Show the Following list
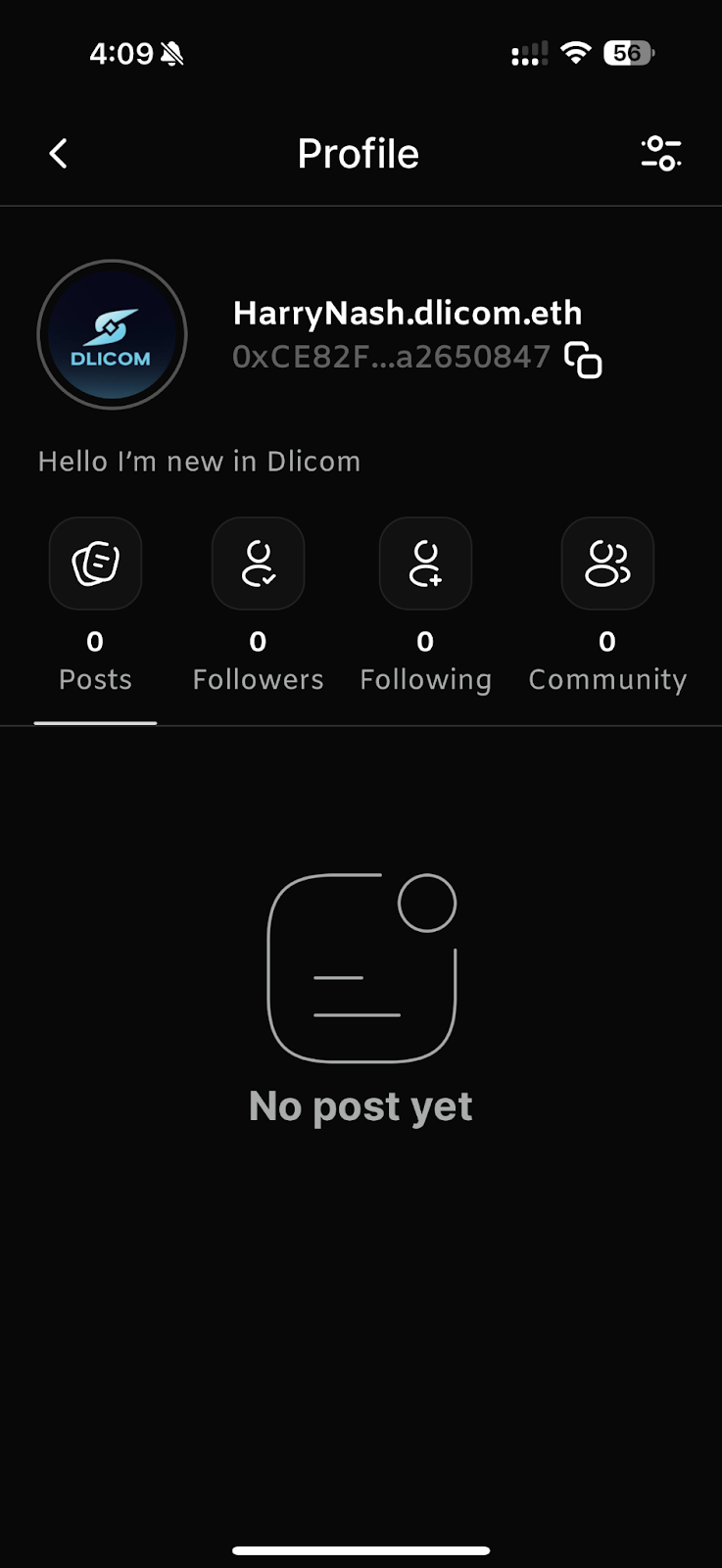 (425, 608)
